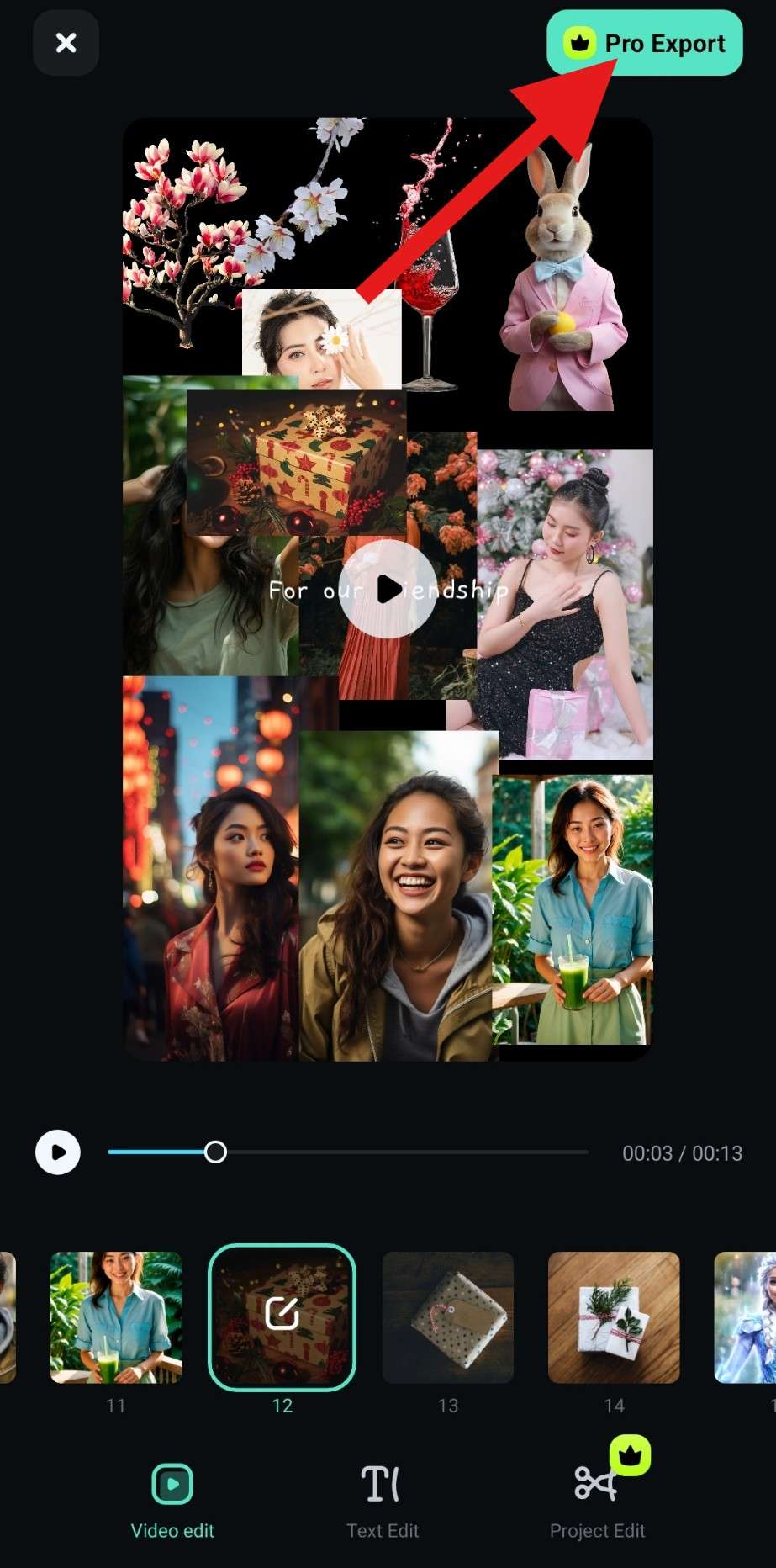The width and height of the screenshot is (776, 1568).
Task: Select clip thumbnail number 11
Action: tap(116, 1317)
